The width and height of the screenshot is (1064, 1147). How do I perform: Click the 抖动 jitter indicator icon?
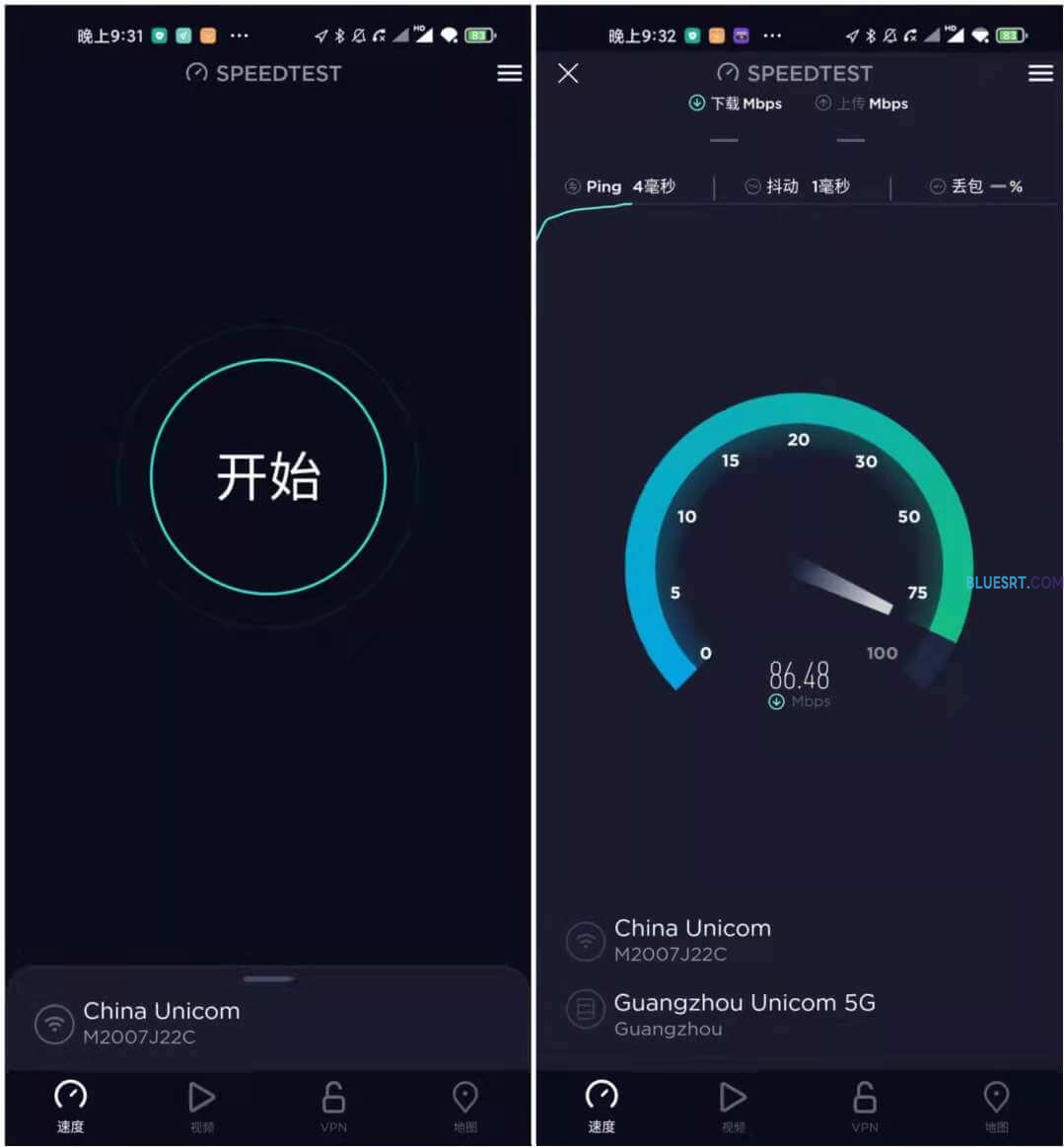pos(752,185)
